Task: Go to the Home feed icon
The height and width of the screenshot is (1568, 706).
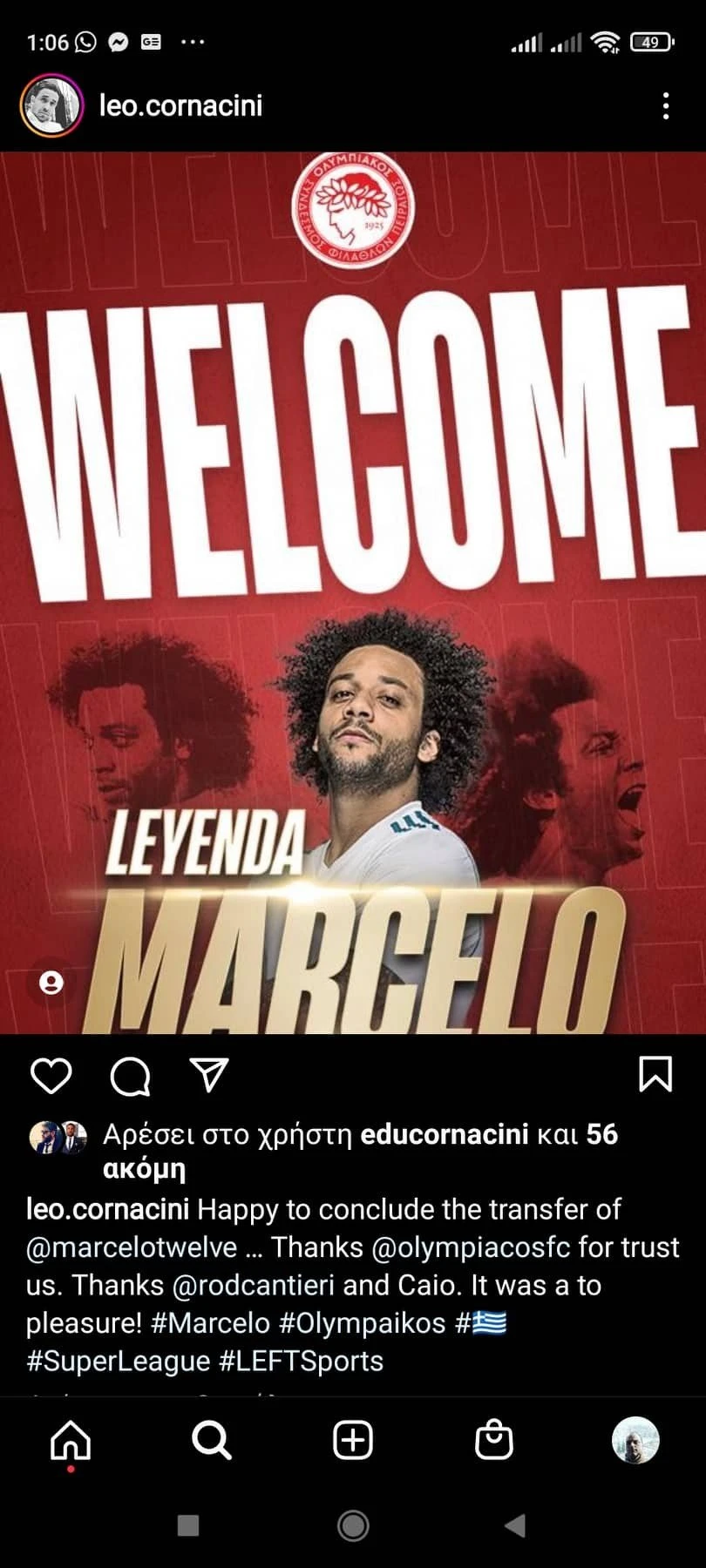Action: tap(73, 1439)
